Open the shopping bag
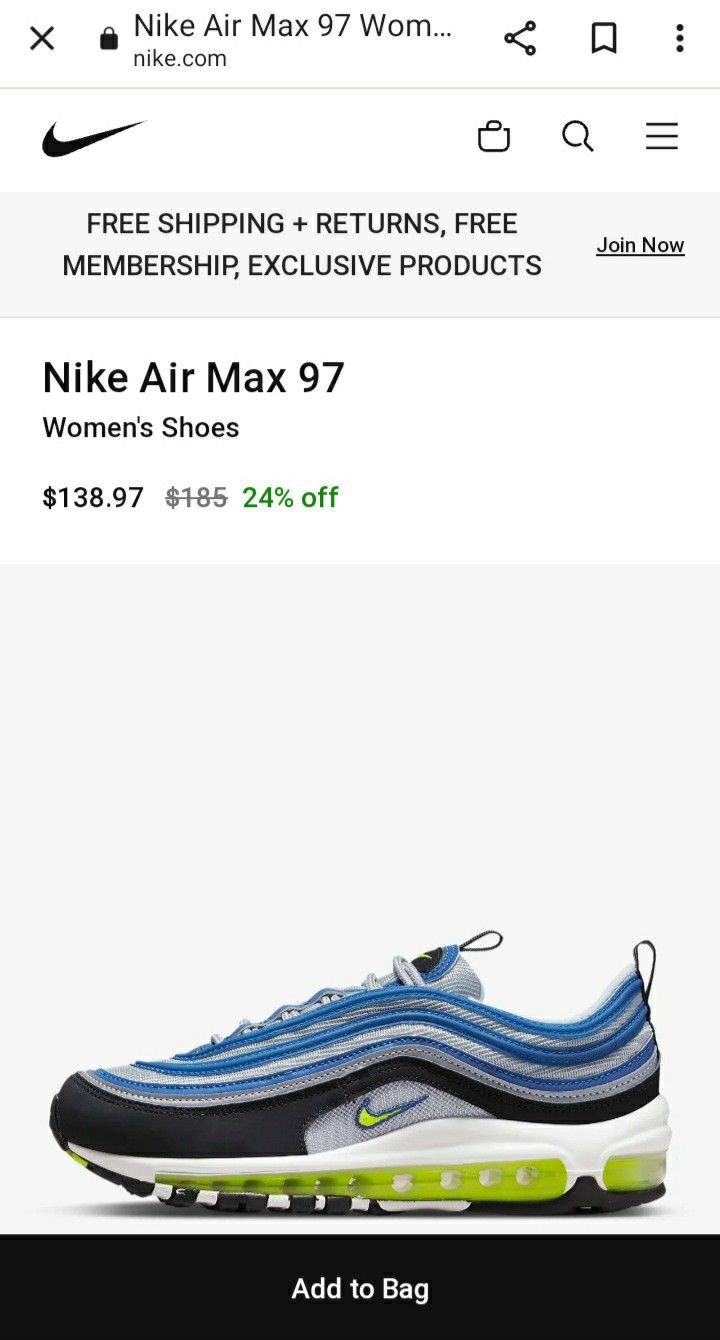Screen dimensions: 720x1340 point(495,137)
